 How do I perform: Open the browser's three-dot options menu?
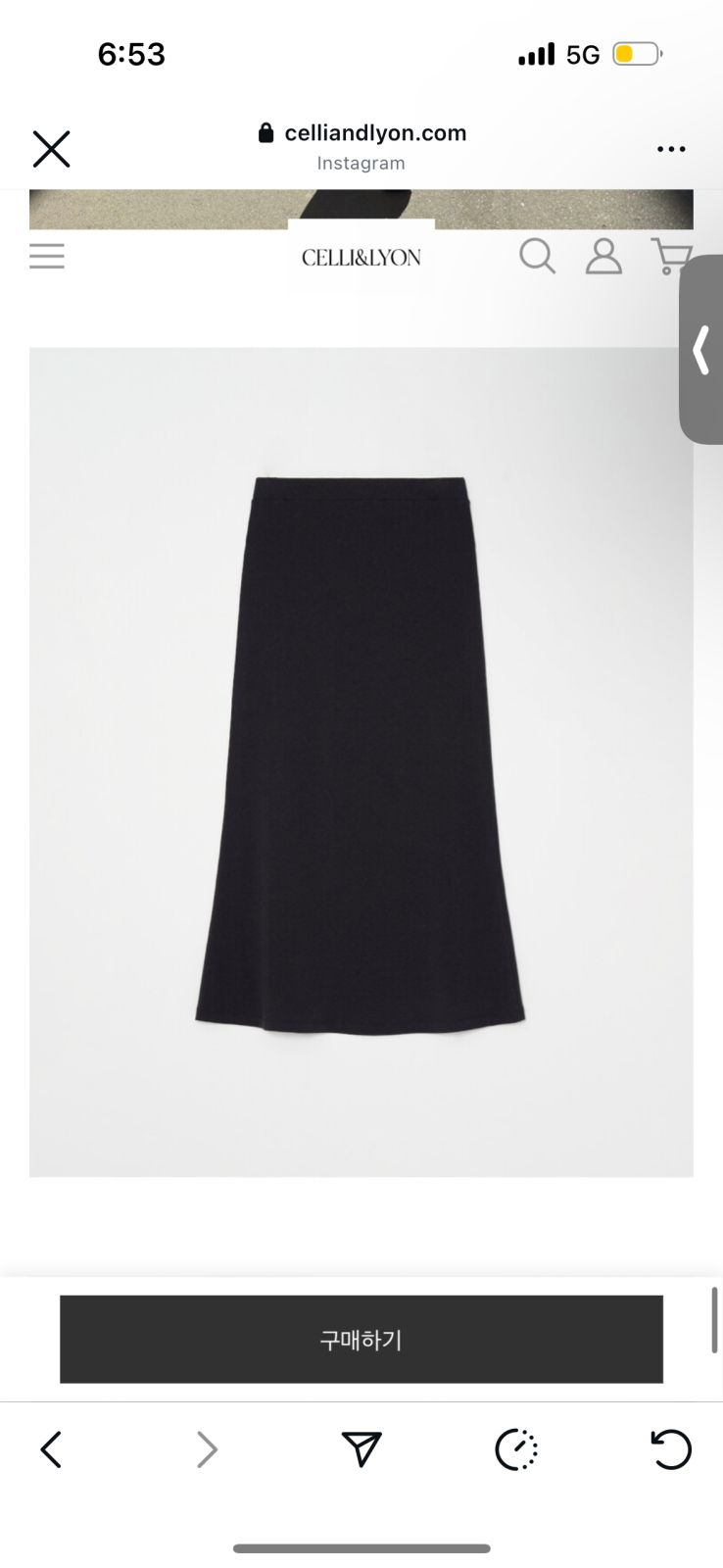pyautogui.click(x=671, y=149)
